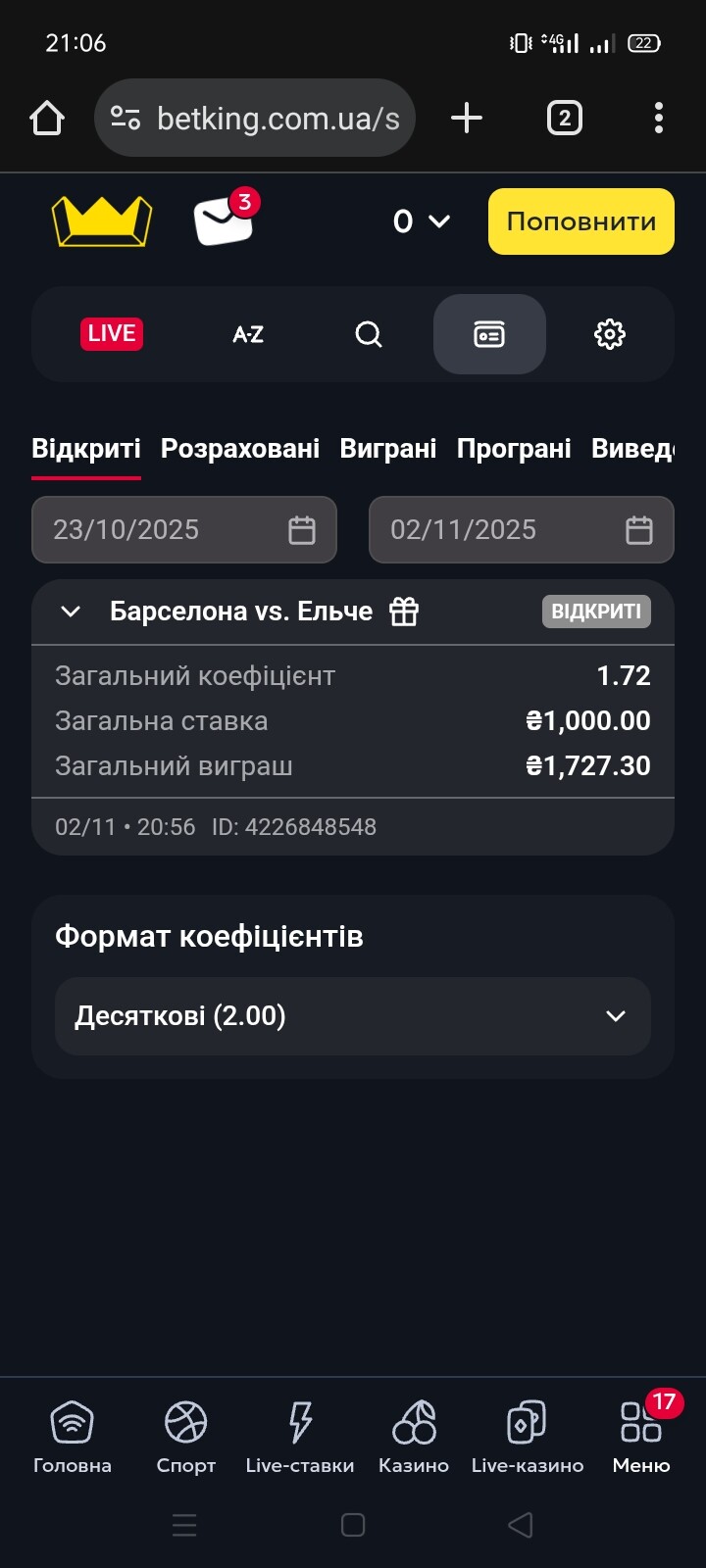Switch to the Розраховані tab
706x1568 pixels.
(x=240, y=449)
